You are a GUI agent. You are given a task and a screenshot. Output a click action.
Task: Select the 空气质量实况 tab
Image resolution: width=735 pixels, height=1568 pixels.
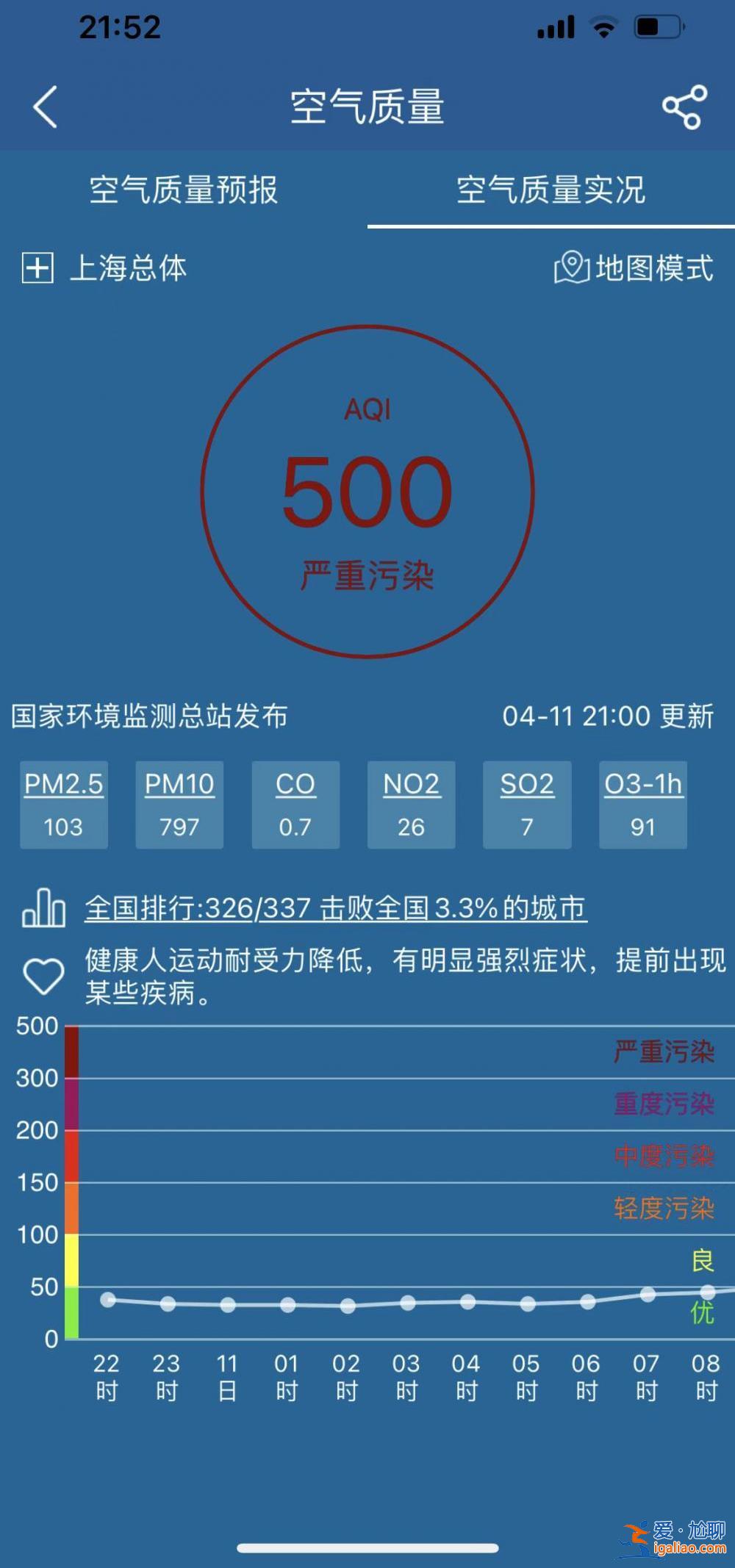[x=551, y=190]
